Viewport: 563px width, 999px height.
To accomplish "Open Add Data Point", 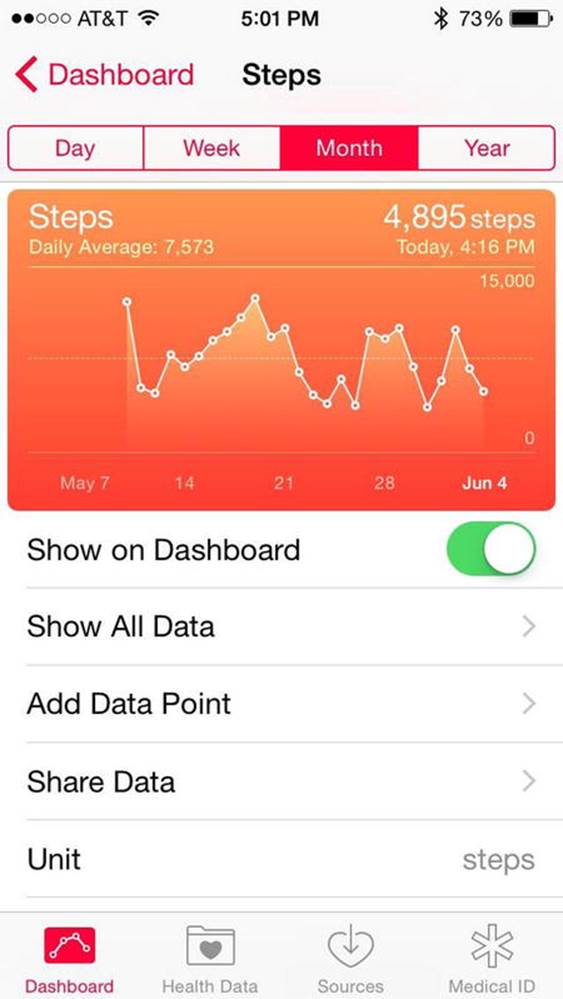I will point(282,704).
